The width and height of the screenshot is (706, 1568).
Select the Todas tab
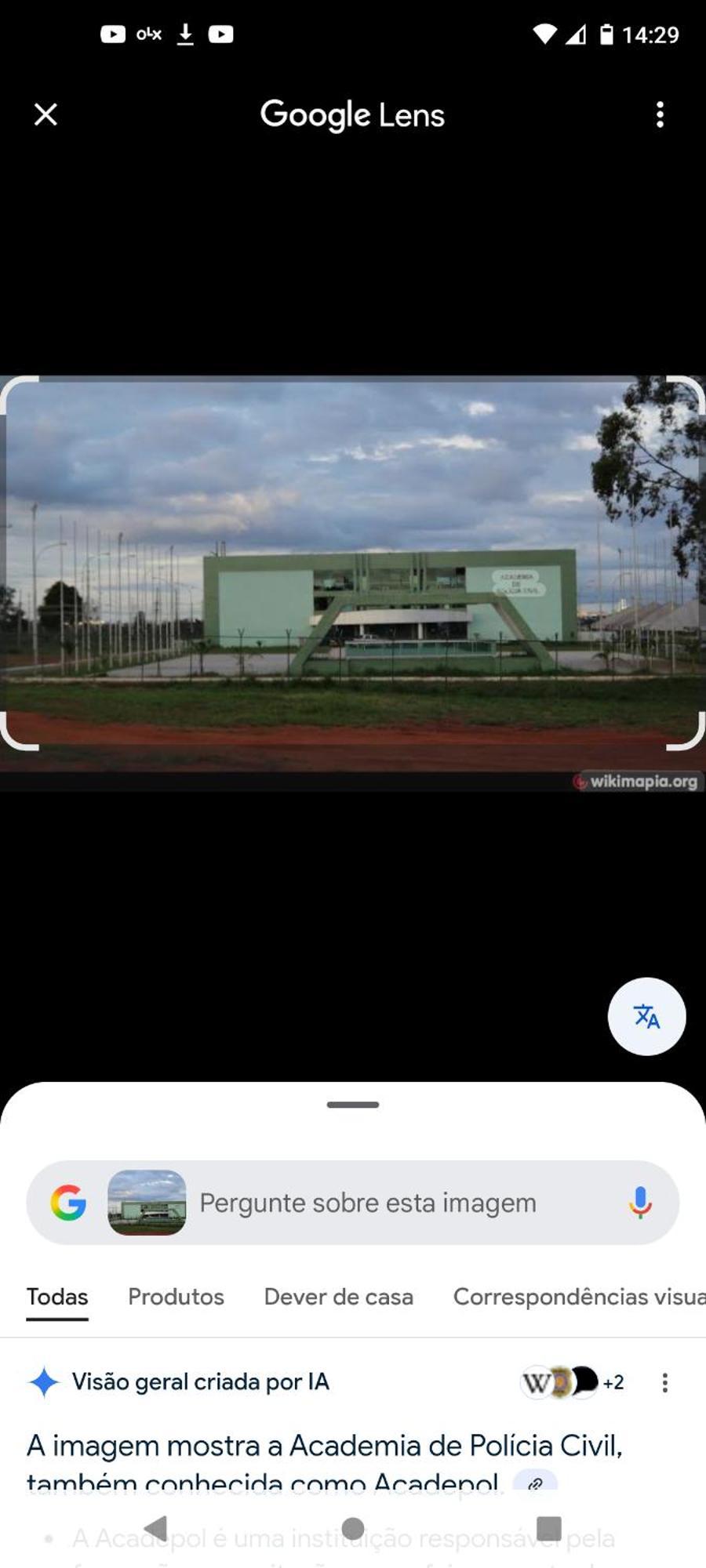(x=57, y=1297)
